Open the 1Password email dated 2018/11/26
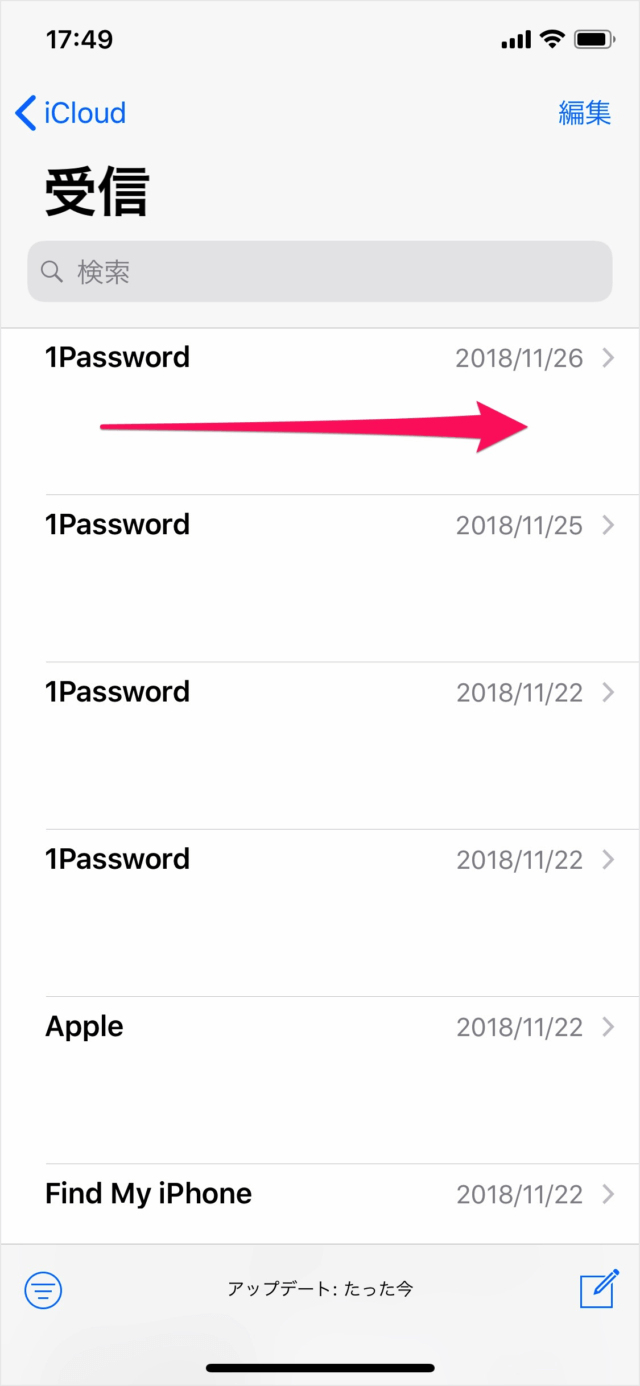 coord(320,410)
